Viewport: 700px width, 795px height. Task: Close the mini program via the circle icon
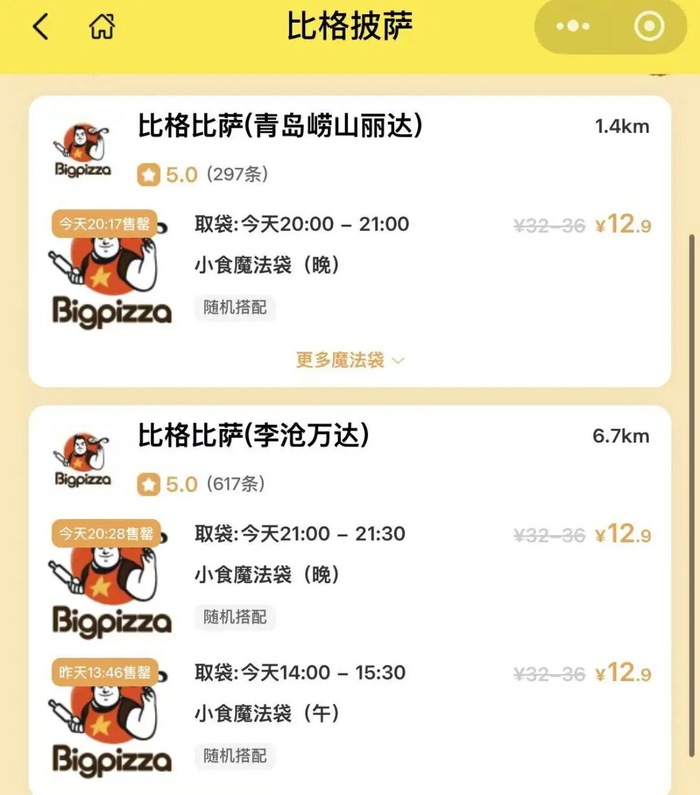tap(649, 26)
